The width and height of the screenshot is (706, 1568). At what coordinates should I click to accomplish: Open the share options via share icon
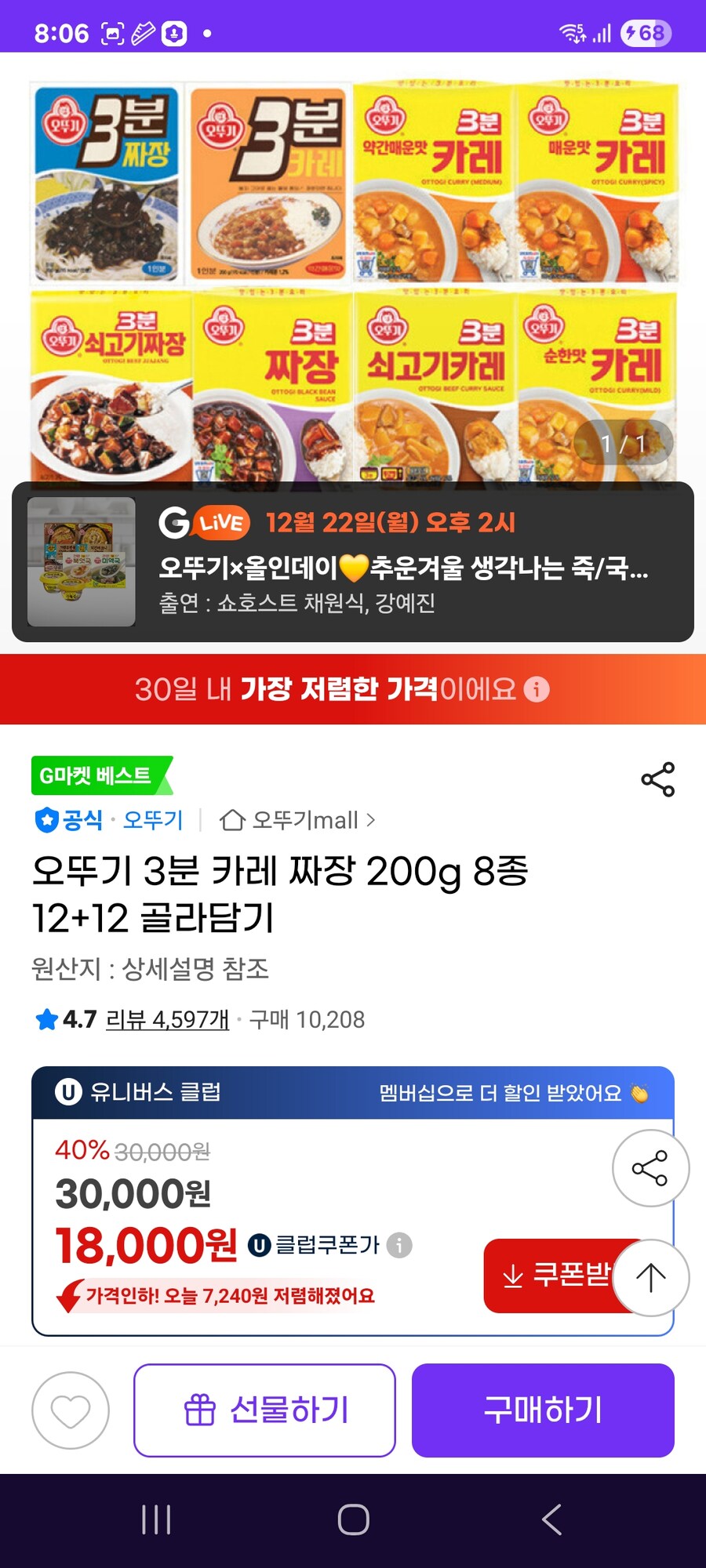pyautogui.click(x=657, y=778)
